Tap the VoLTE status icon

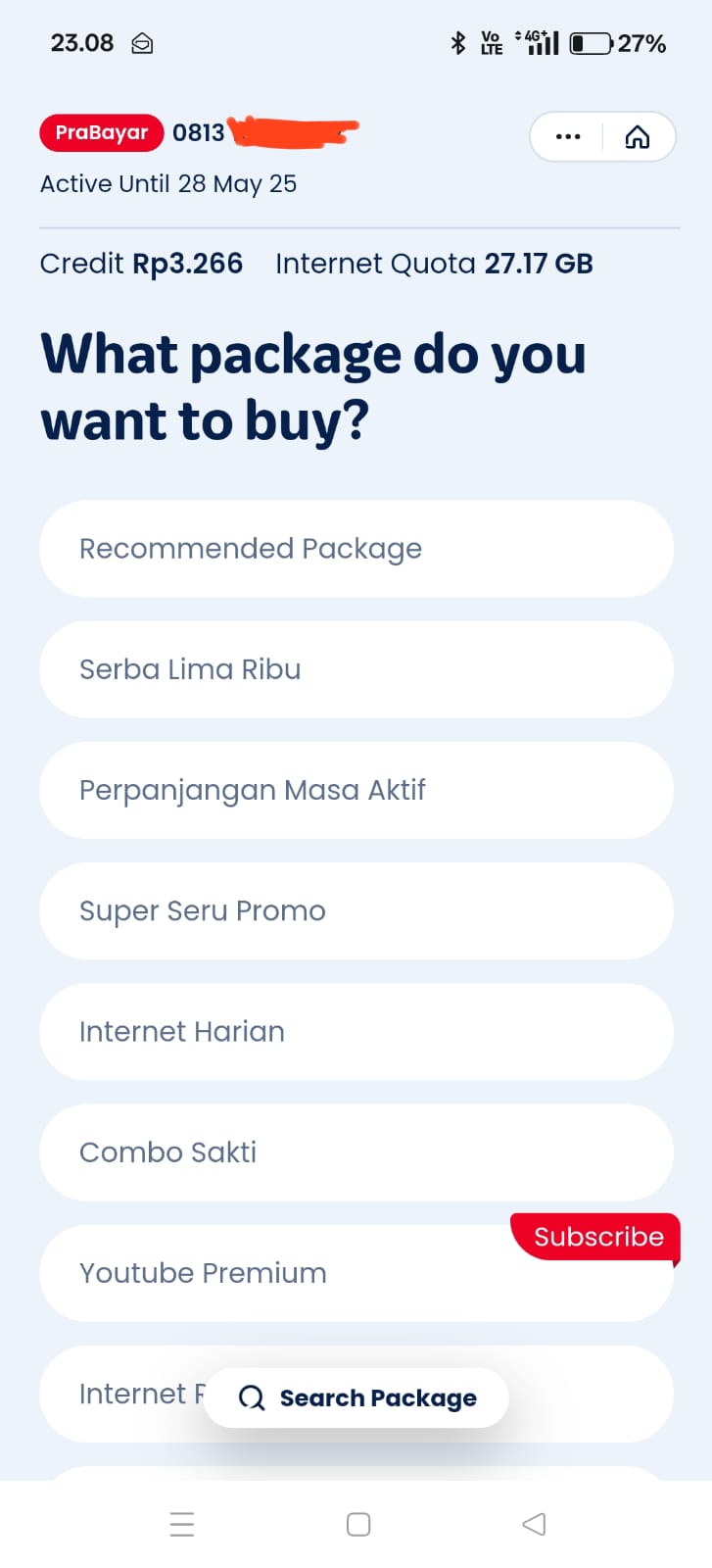click(x=490, y=41)
